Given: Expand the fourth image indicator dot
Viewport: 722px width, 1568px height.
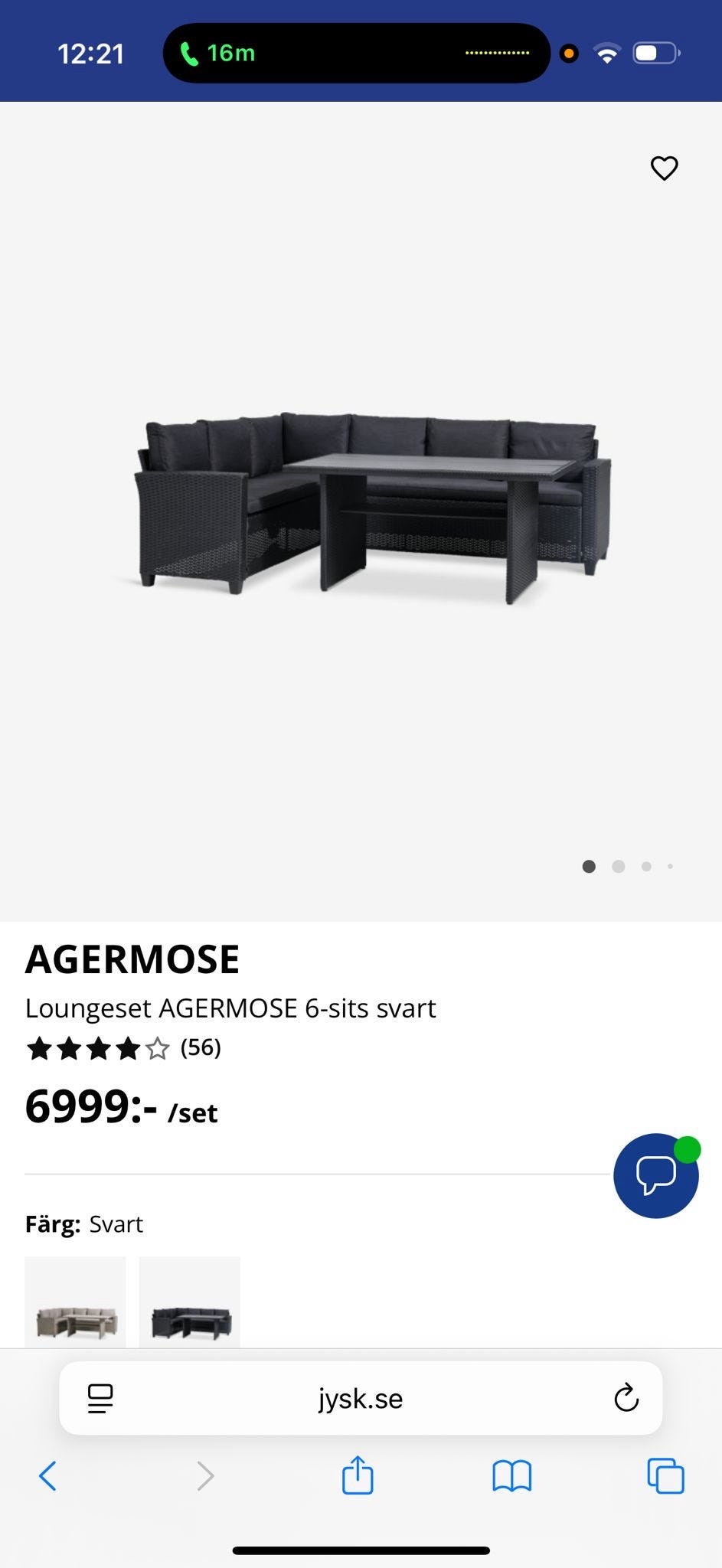Looking at the screenshot, I should [x=671, y=867].
